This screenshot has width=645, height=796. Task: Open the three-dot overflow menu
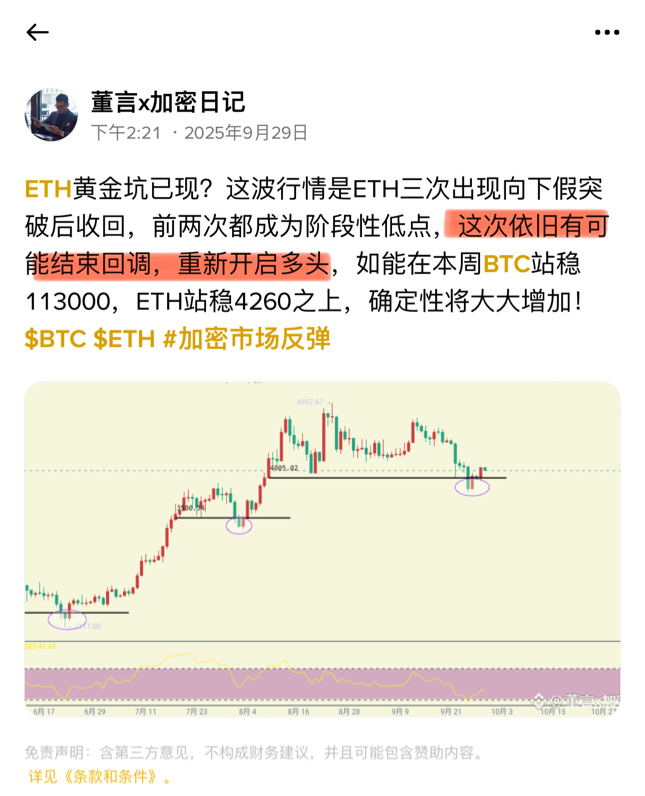pos(606,33)
